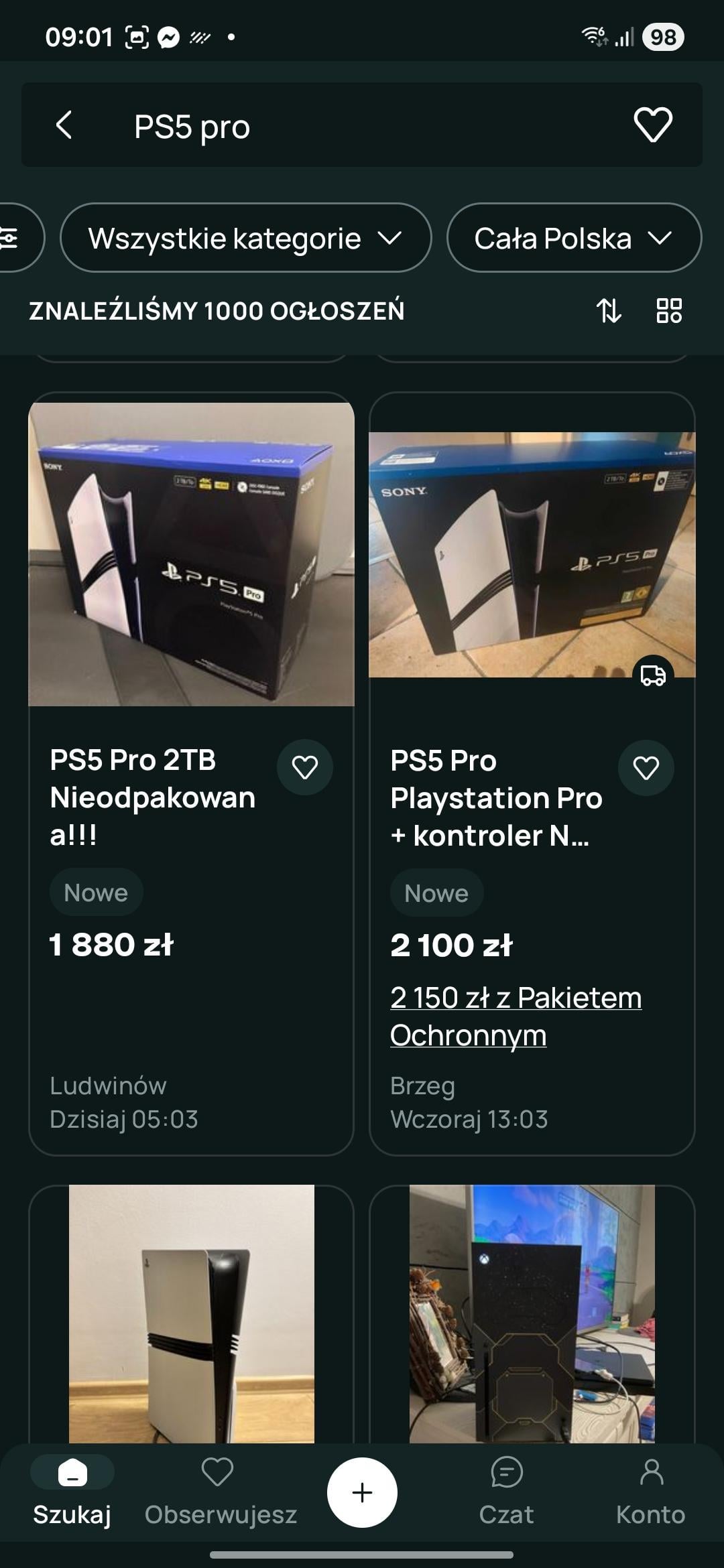Favorite the PS5 Pro 2TB Nieodpakowana listing
The height and width of the screenshot is (1568, 724).
[x=305, y=767]
